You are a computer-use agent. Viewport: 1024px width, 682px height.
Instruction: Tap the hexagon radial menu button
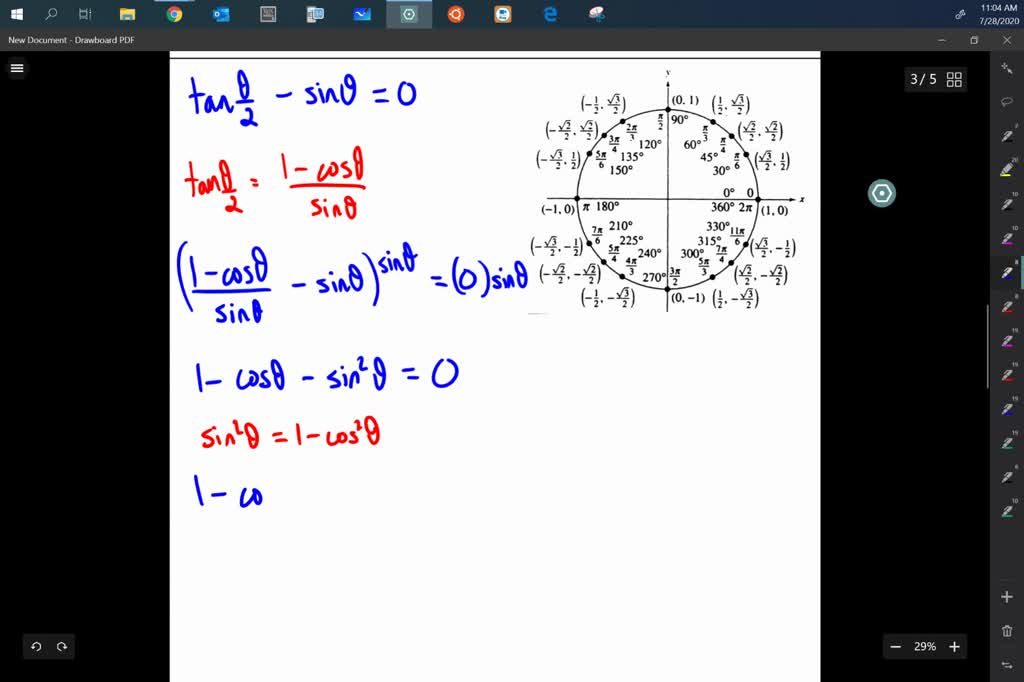point(881,193)
